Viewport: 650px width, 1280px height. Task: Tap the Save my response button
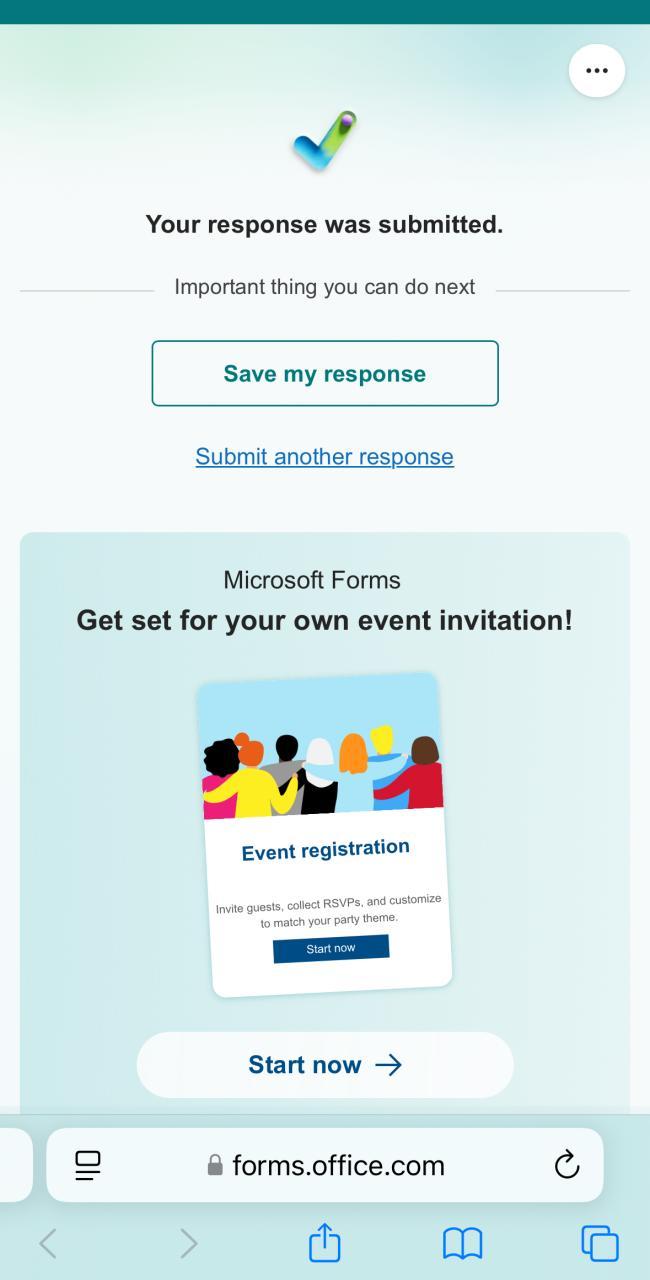click(325, 374)
